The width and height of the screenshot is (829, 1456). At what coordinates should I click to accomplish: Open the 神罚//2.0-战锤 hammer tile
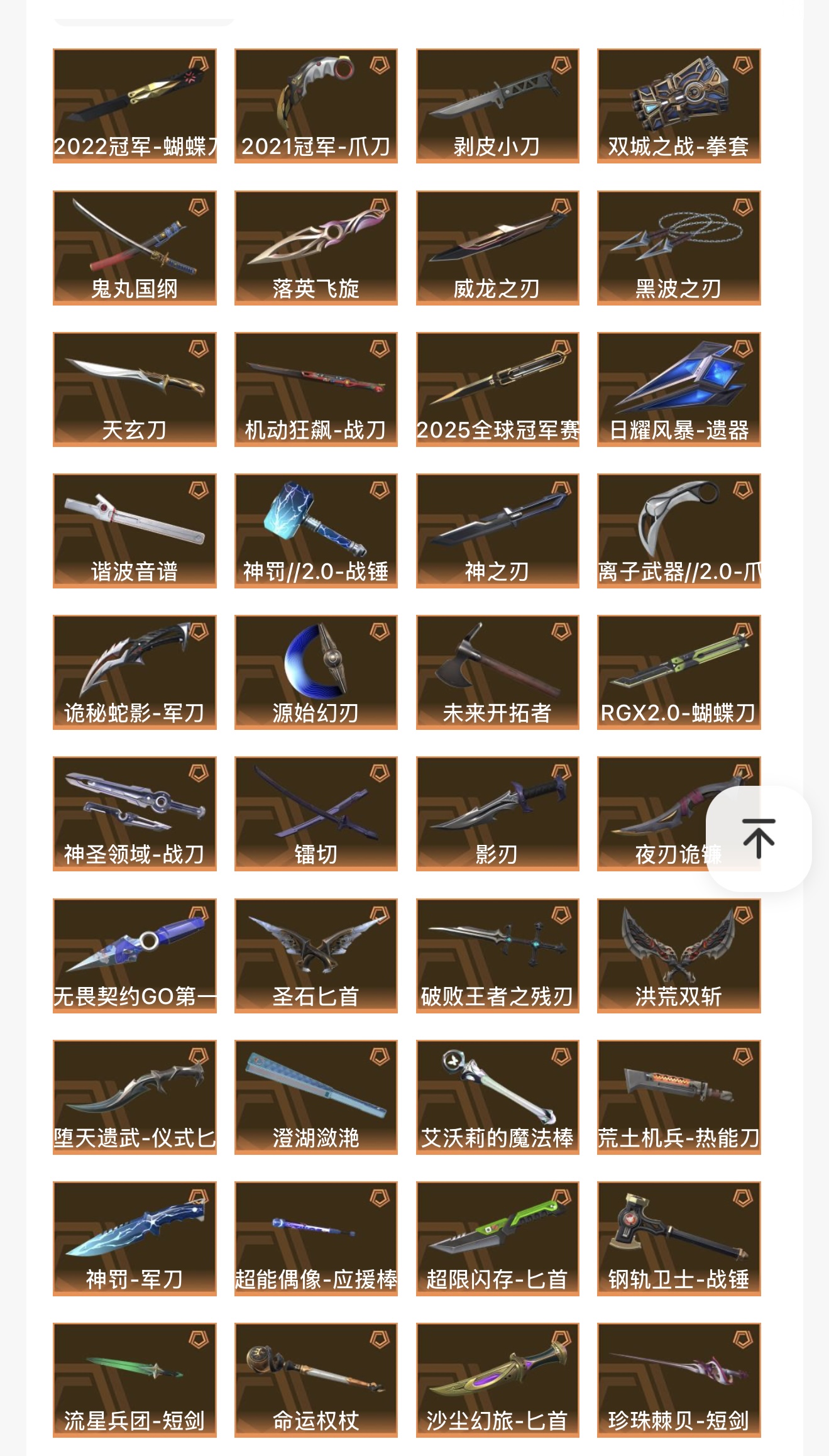316,531
